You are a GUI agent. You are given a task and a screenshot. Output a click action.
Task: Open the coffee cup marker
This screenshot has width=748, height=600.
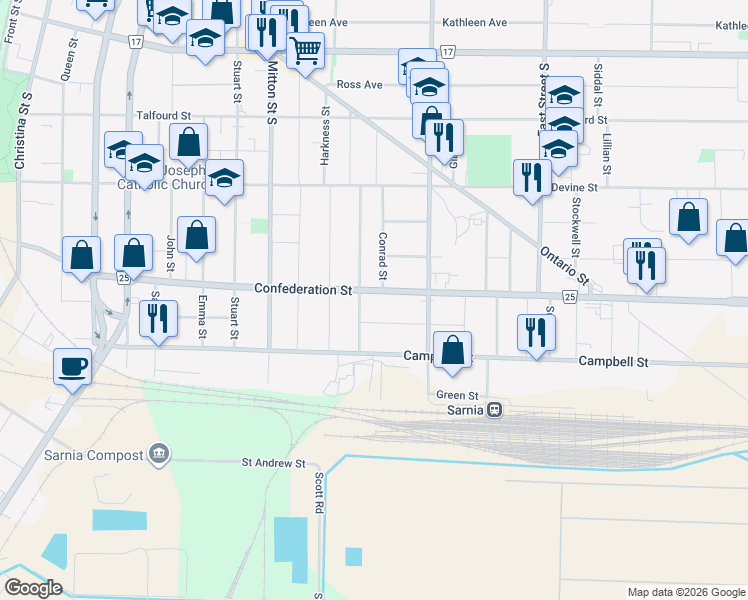click(74, 367)
